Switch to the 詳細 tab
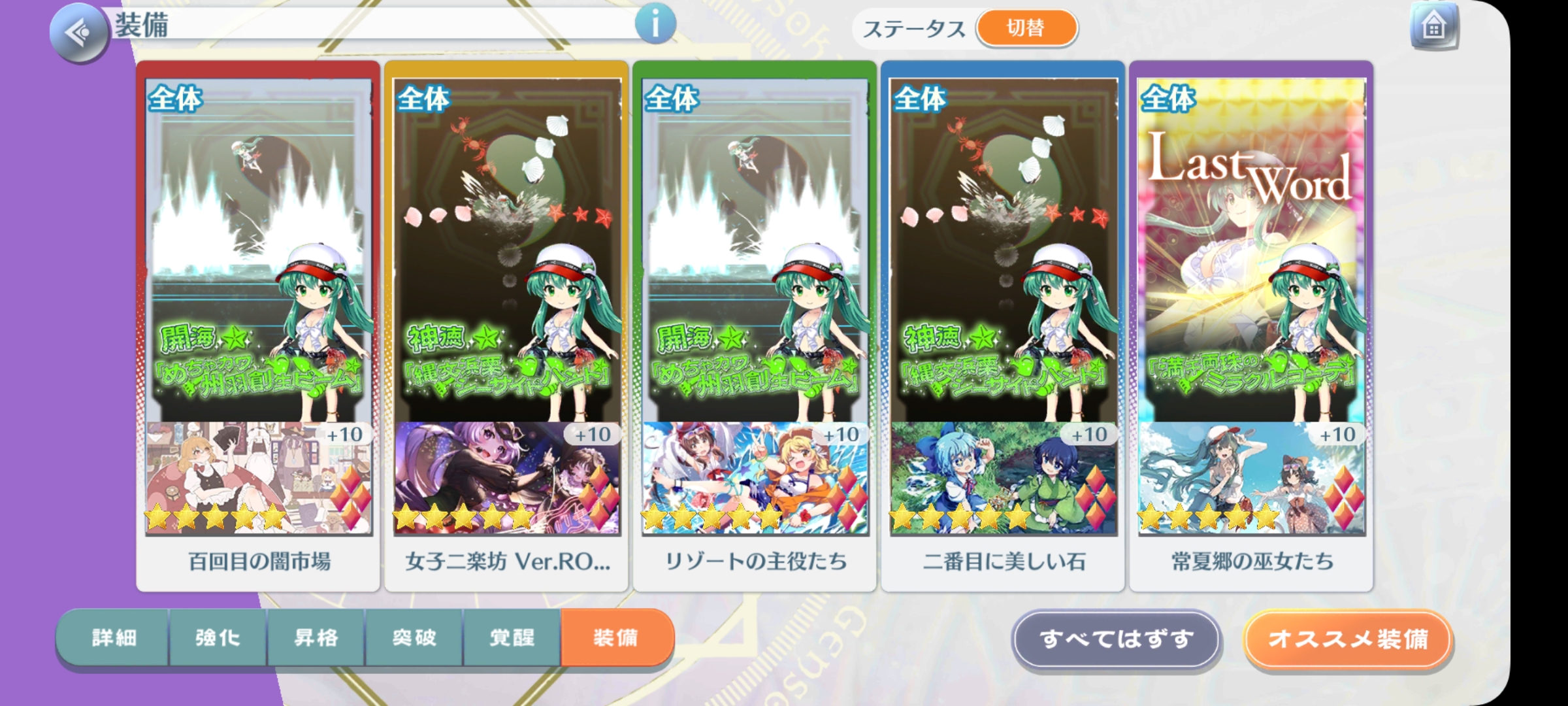The image size is (1568, 706). [x=113, y=637]
